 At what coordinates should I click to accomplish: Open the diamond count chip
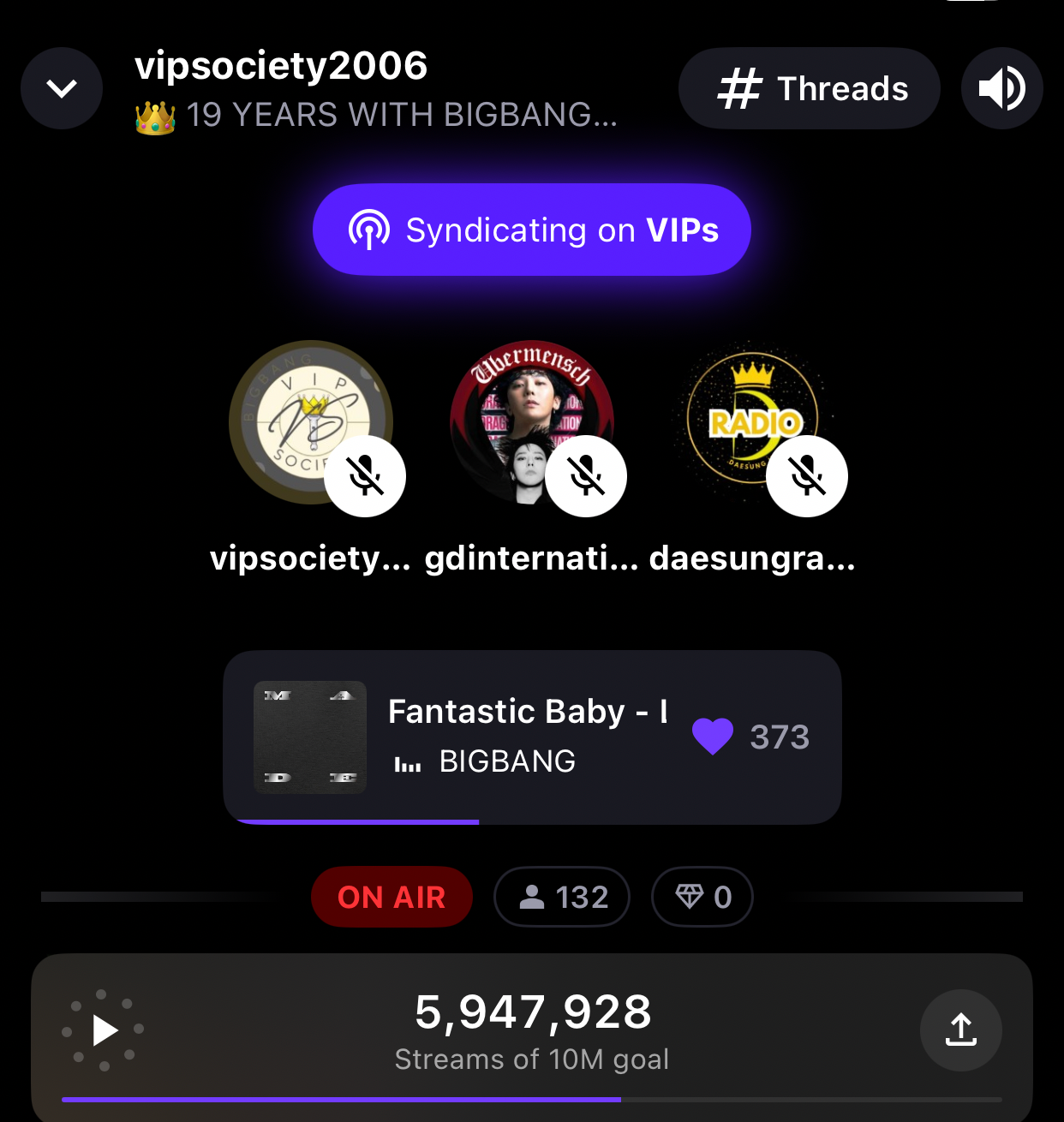(702, 897)
